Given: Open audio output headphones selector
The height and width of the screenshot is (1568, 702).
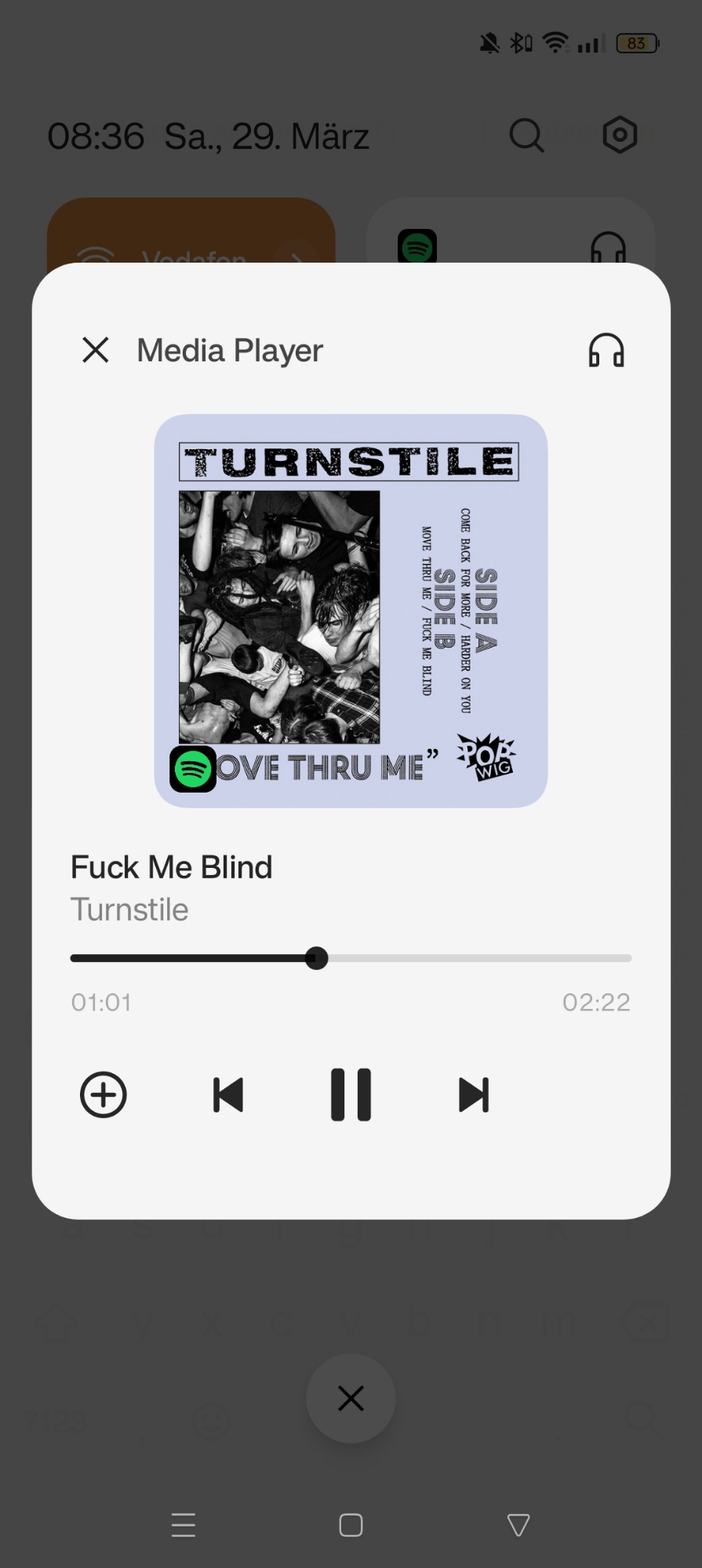Looking at the screenshot, I should (x=606, y=350).
